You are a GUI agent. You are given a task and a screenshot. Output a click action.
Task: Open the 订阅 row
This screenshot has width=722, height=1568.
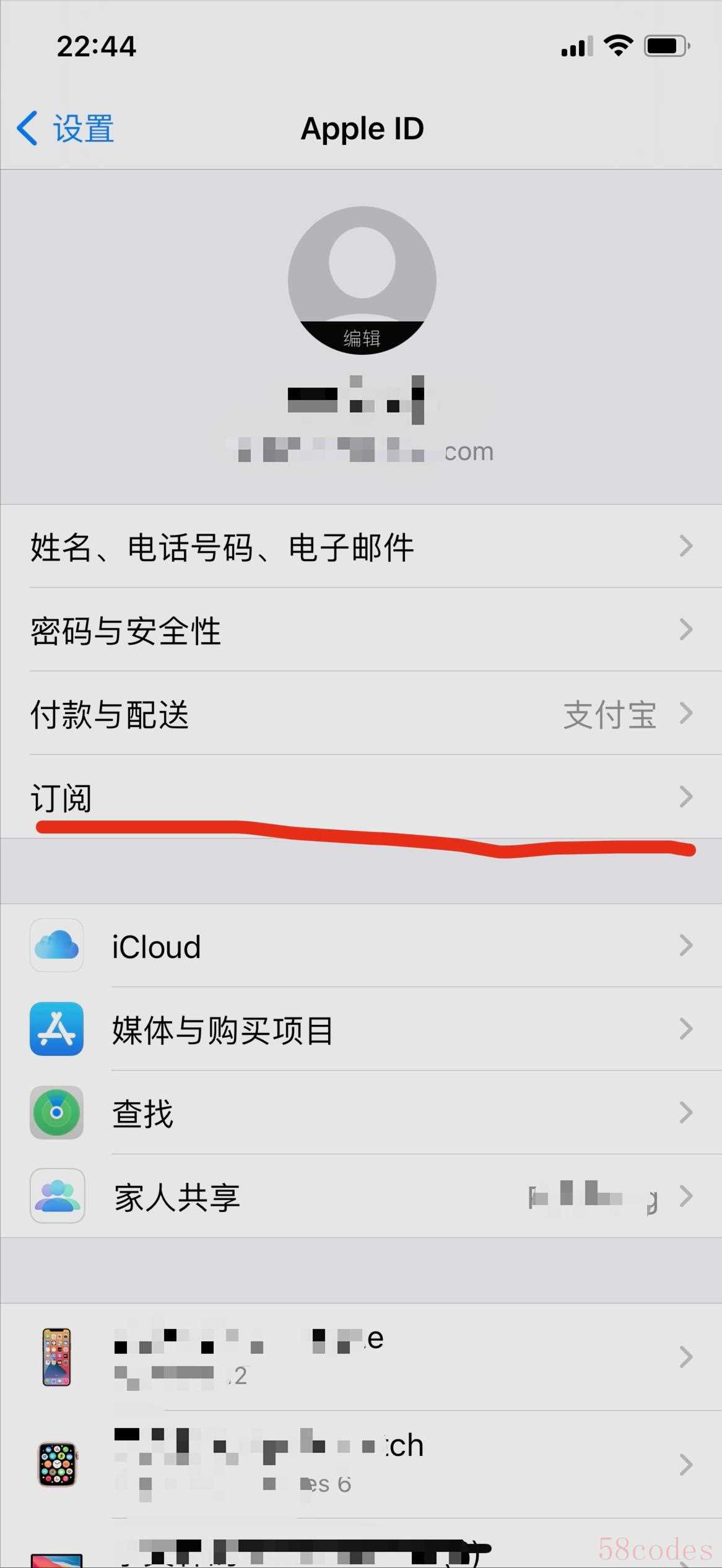click(361, 797)
